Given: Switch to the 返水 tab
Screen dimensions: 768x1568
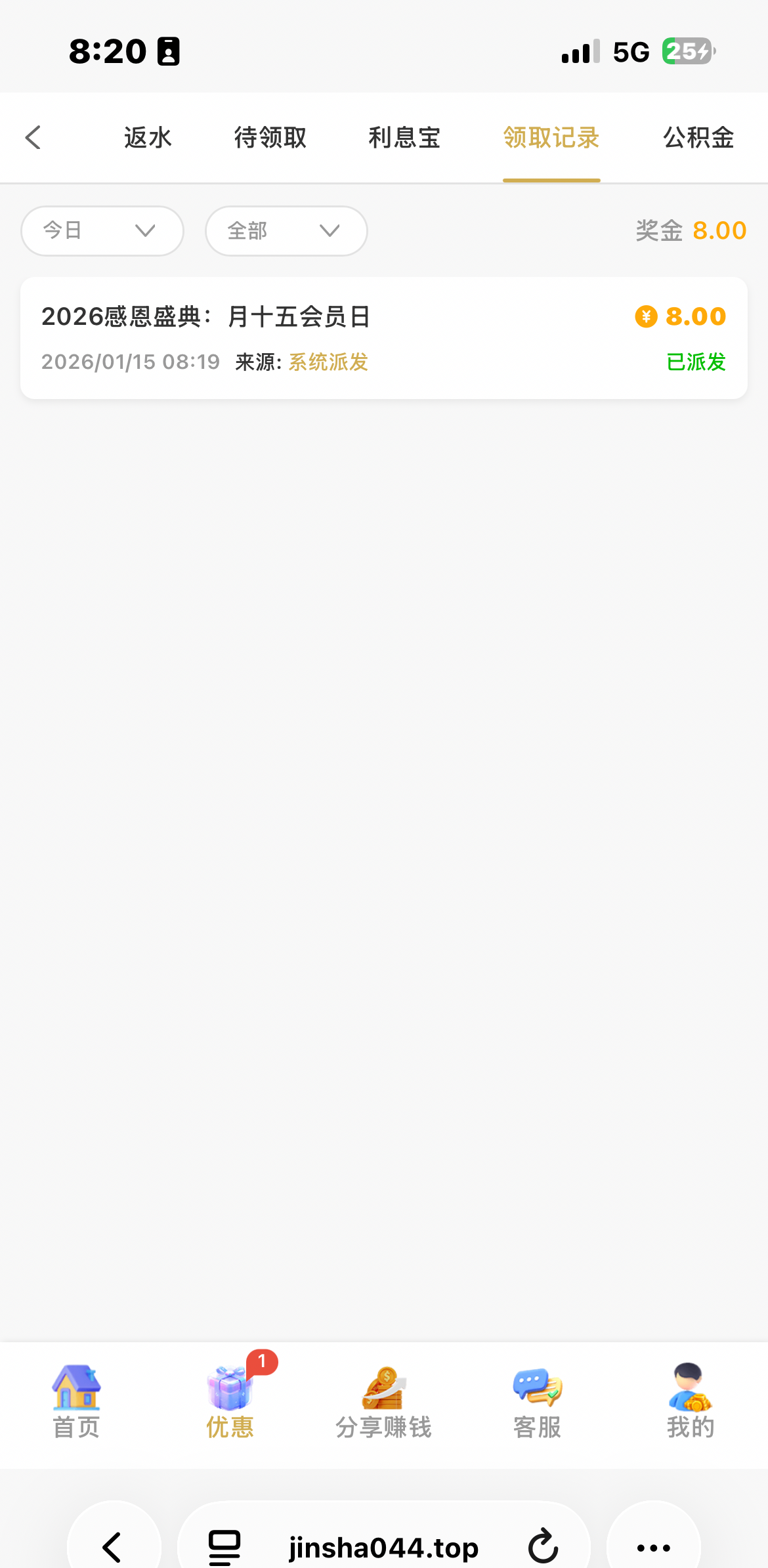Looking at the screenshot, I should pos(148,138).
